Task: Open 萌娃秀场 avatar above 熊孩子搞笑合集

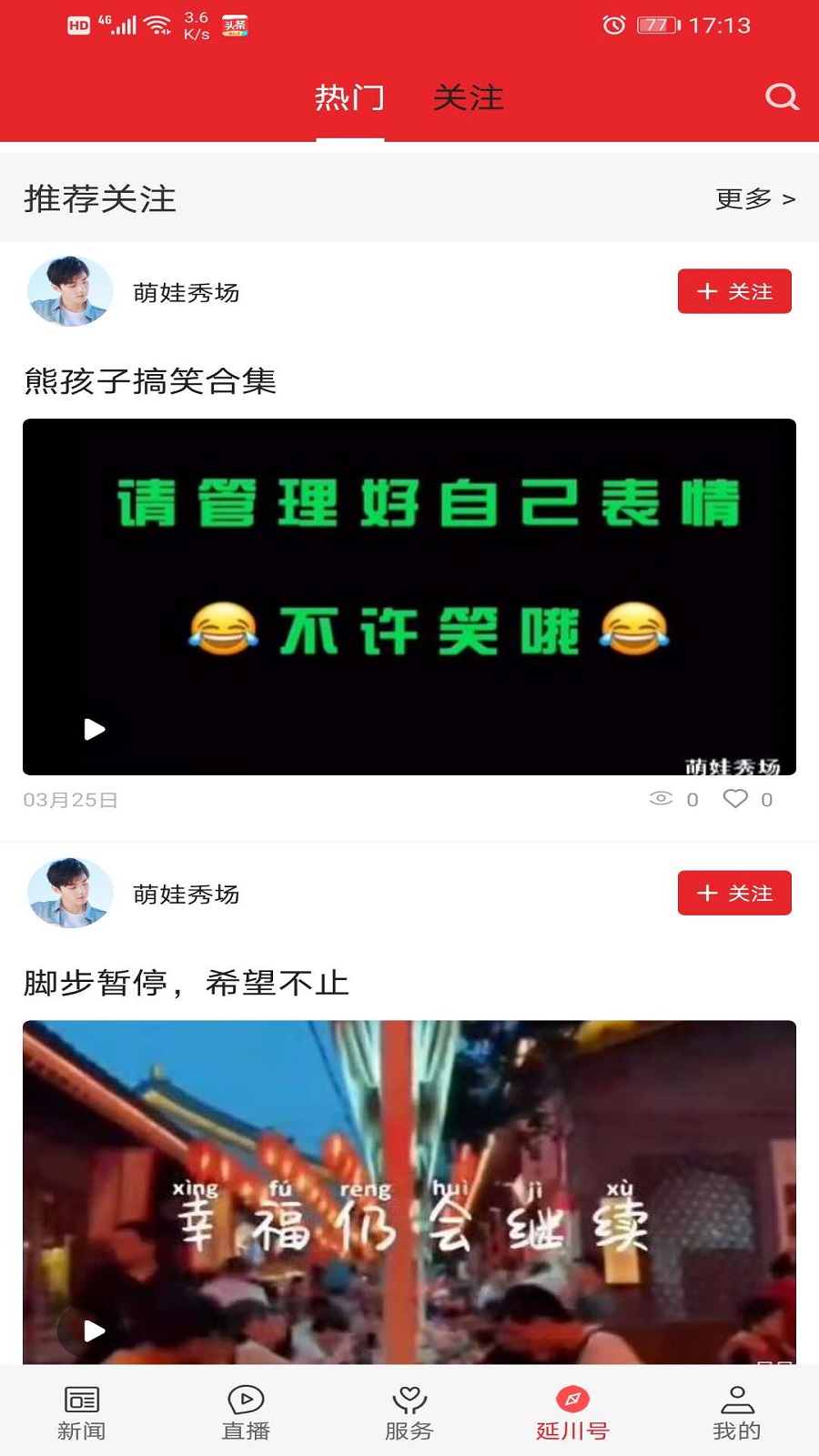Action: 70,291
